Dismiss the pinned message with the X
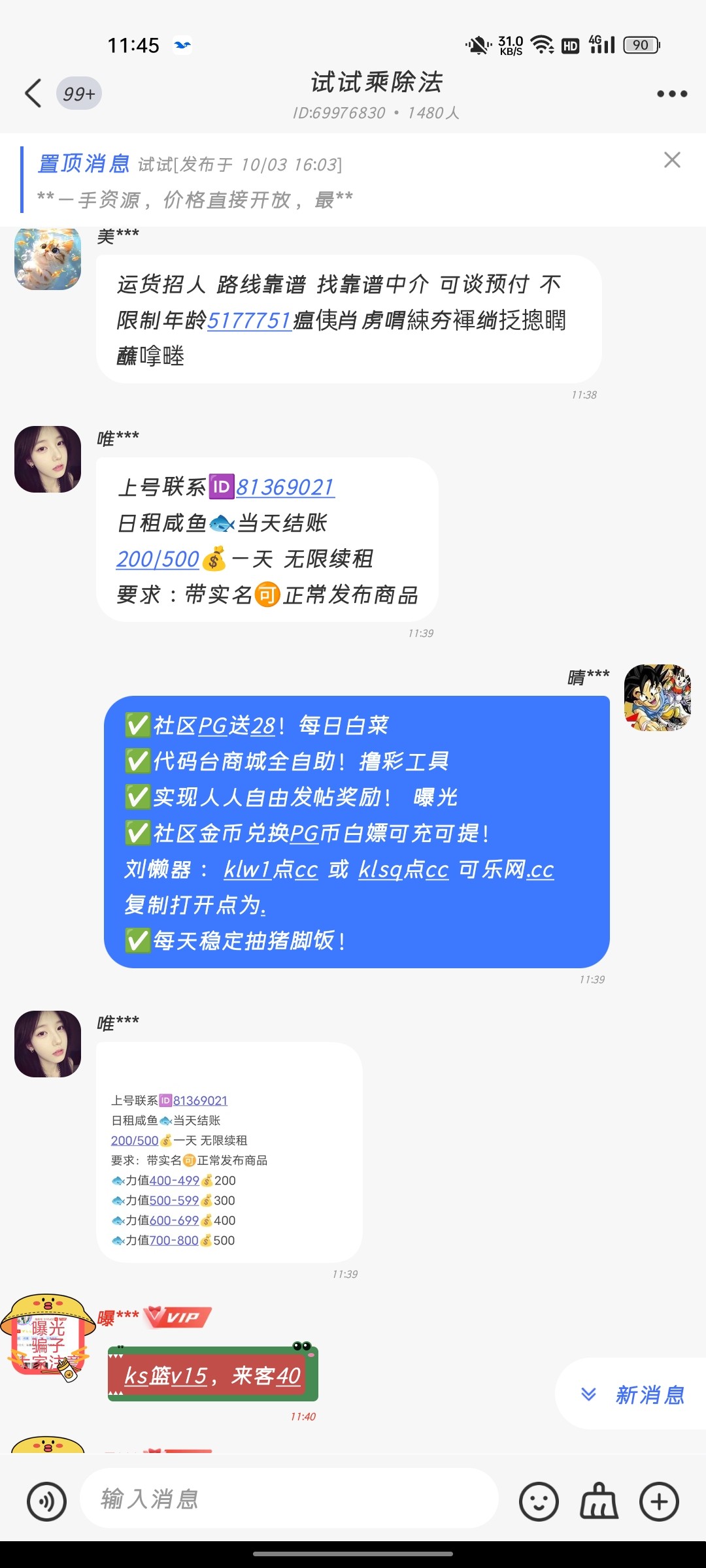This screenshot has width=706, height=1568. point(673,160)
